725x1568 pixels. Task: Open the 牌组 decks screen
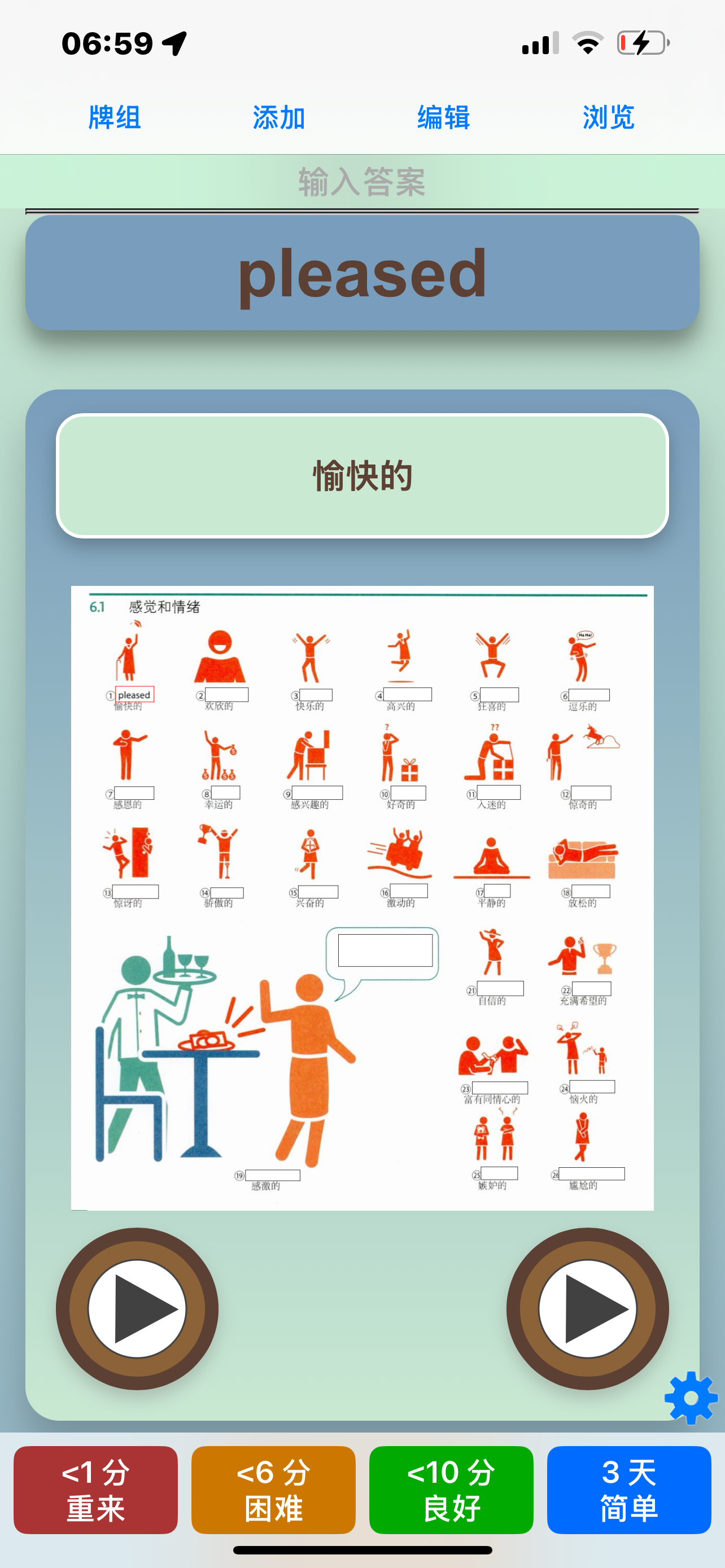[115, 117]
